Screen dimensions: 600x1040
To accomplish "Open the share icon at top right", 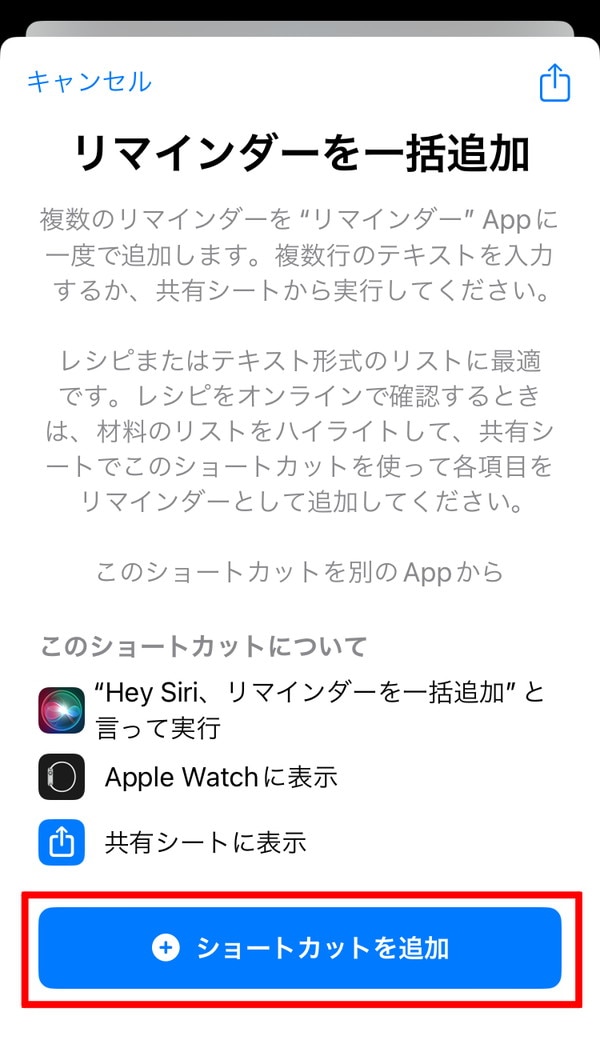I will pyautogui.click(x=554, y=83).
